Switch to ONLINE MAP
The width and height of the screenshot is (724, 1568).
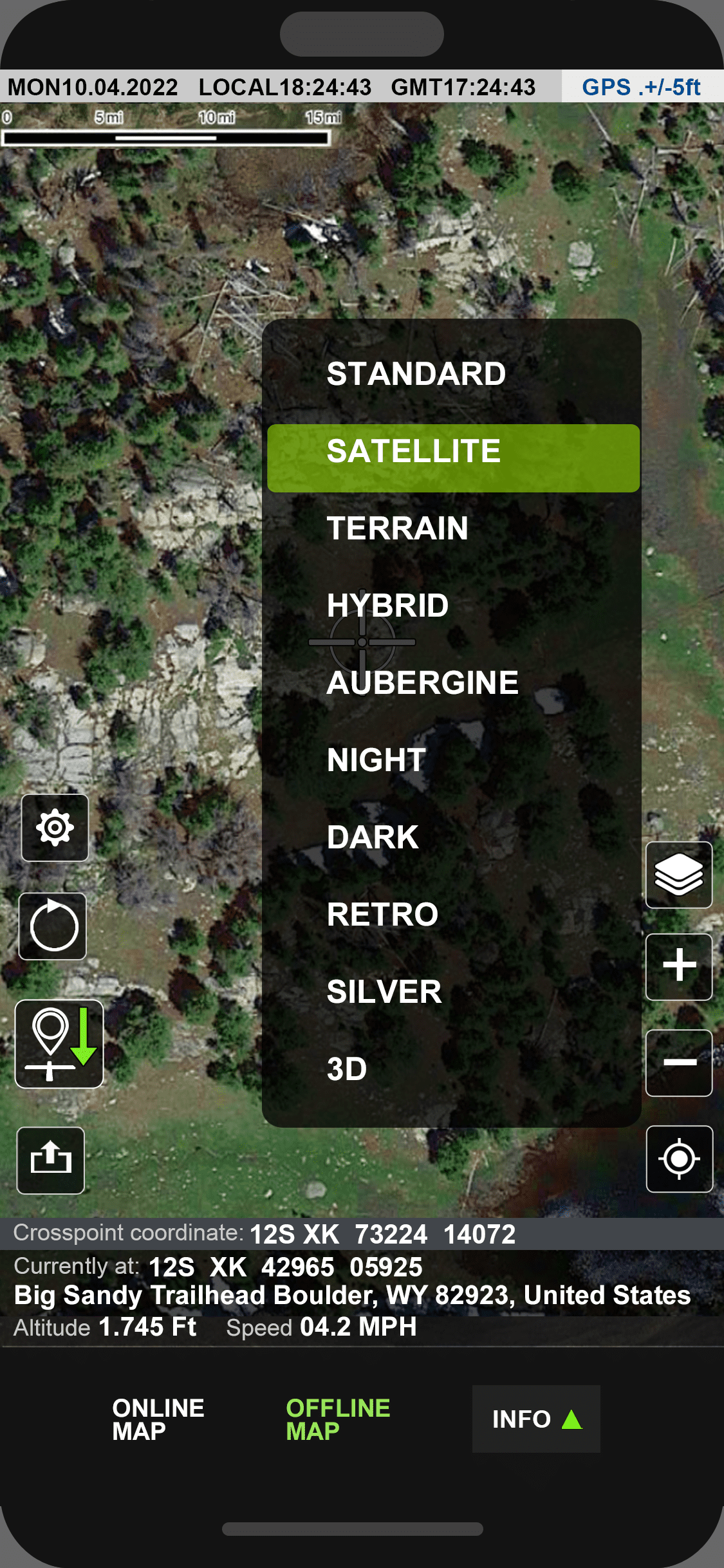click(x=158, y=1419)
